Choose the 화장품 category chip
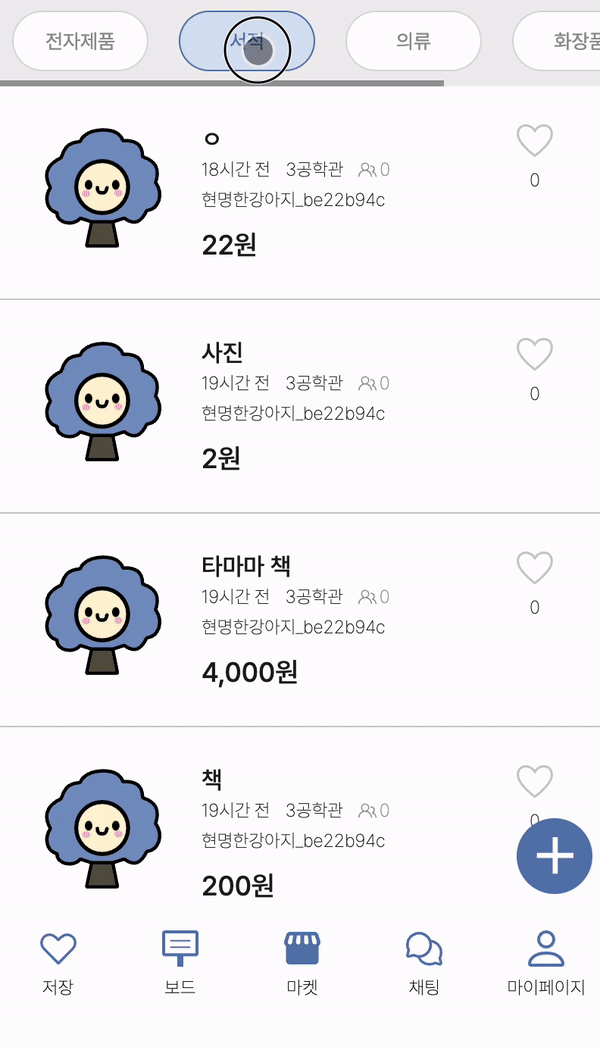 [x=557, y=41]
